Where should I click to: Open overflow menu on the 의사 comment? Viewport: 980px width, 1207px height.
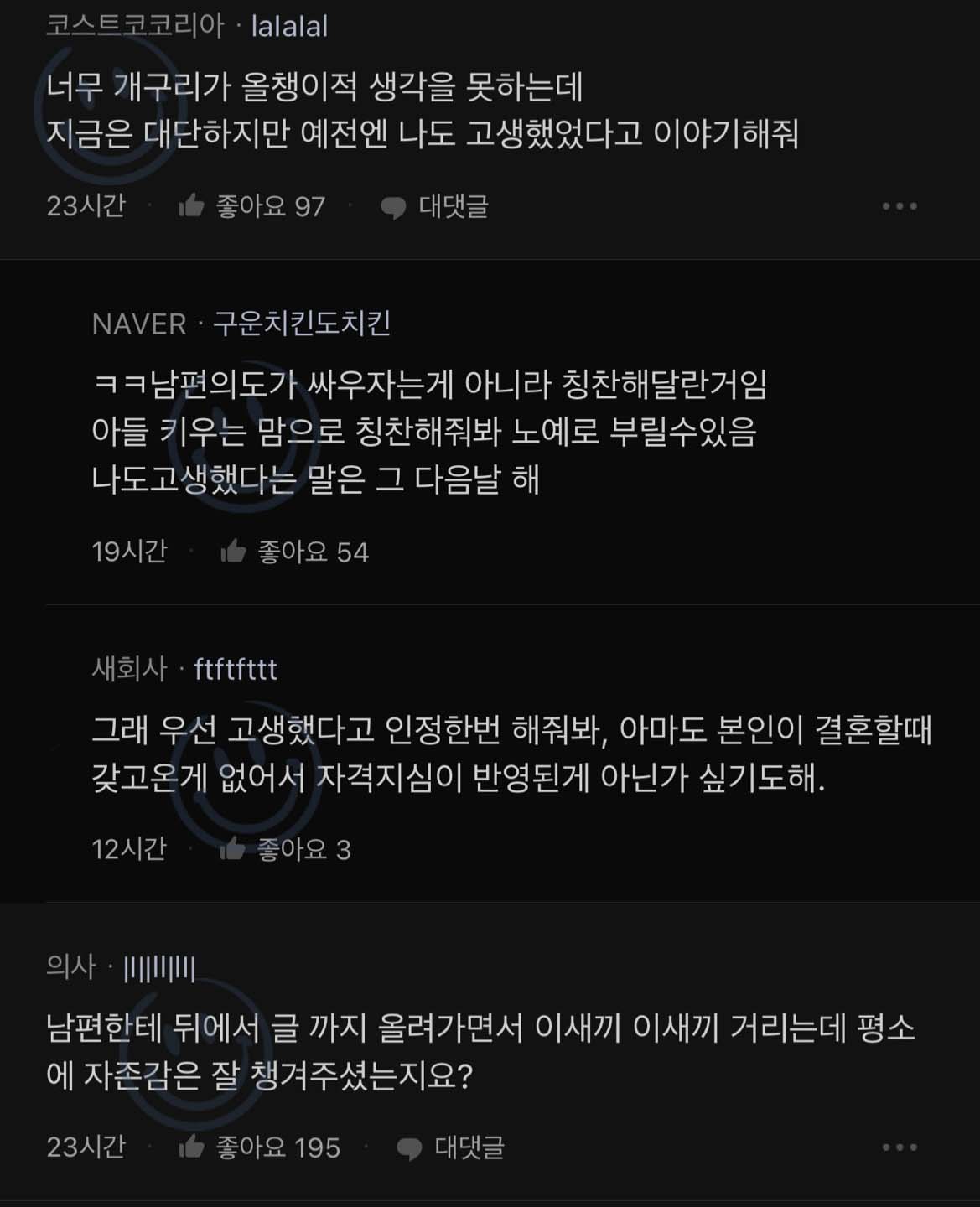[899, 1147]
